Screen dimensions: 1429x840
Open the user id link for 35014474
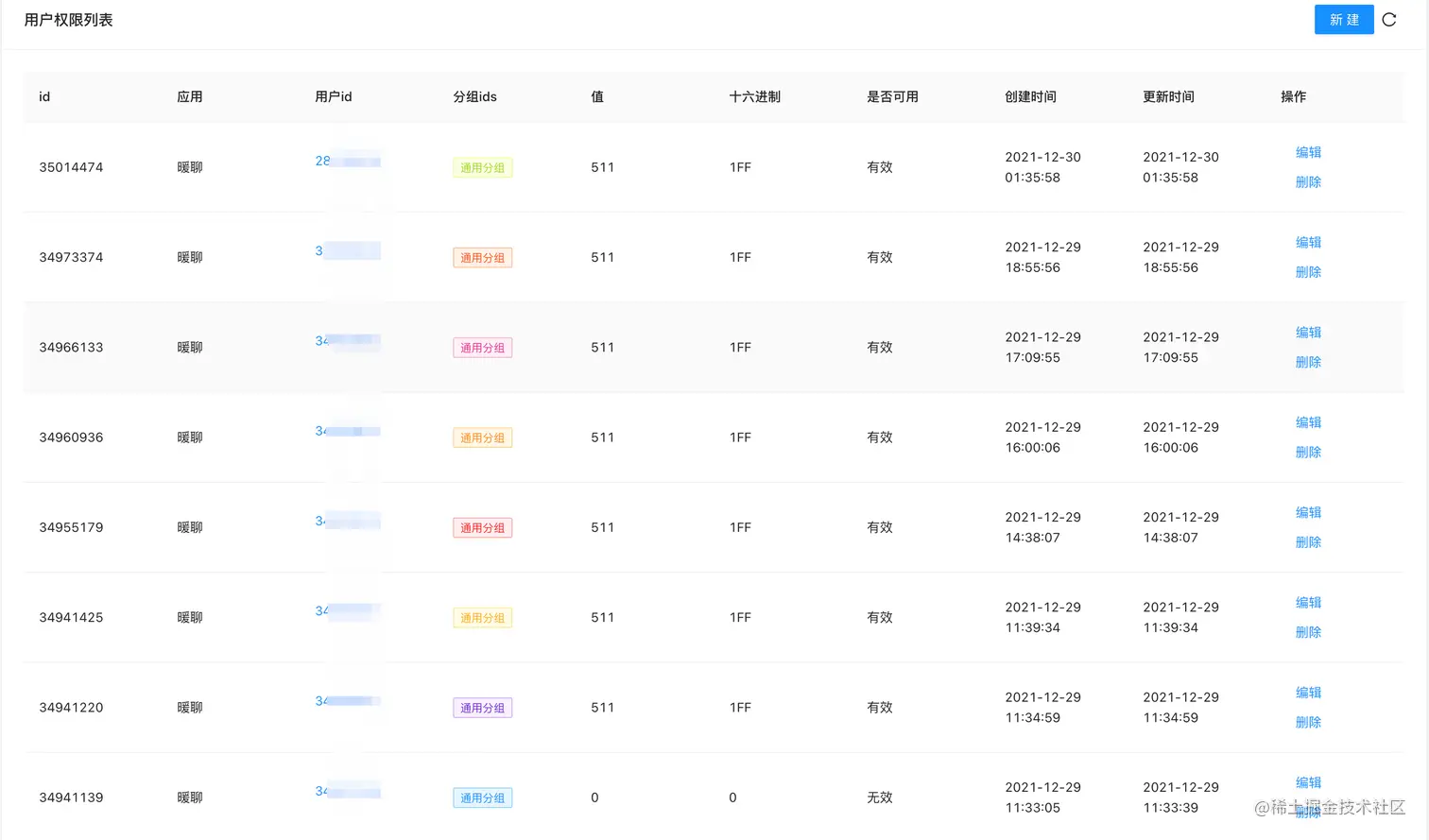tap(324, 161)
